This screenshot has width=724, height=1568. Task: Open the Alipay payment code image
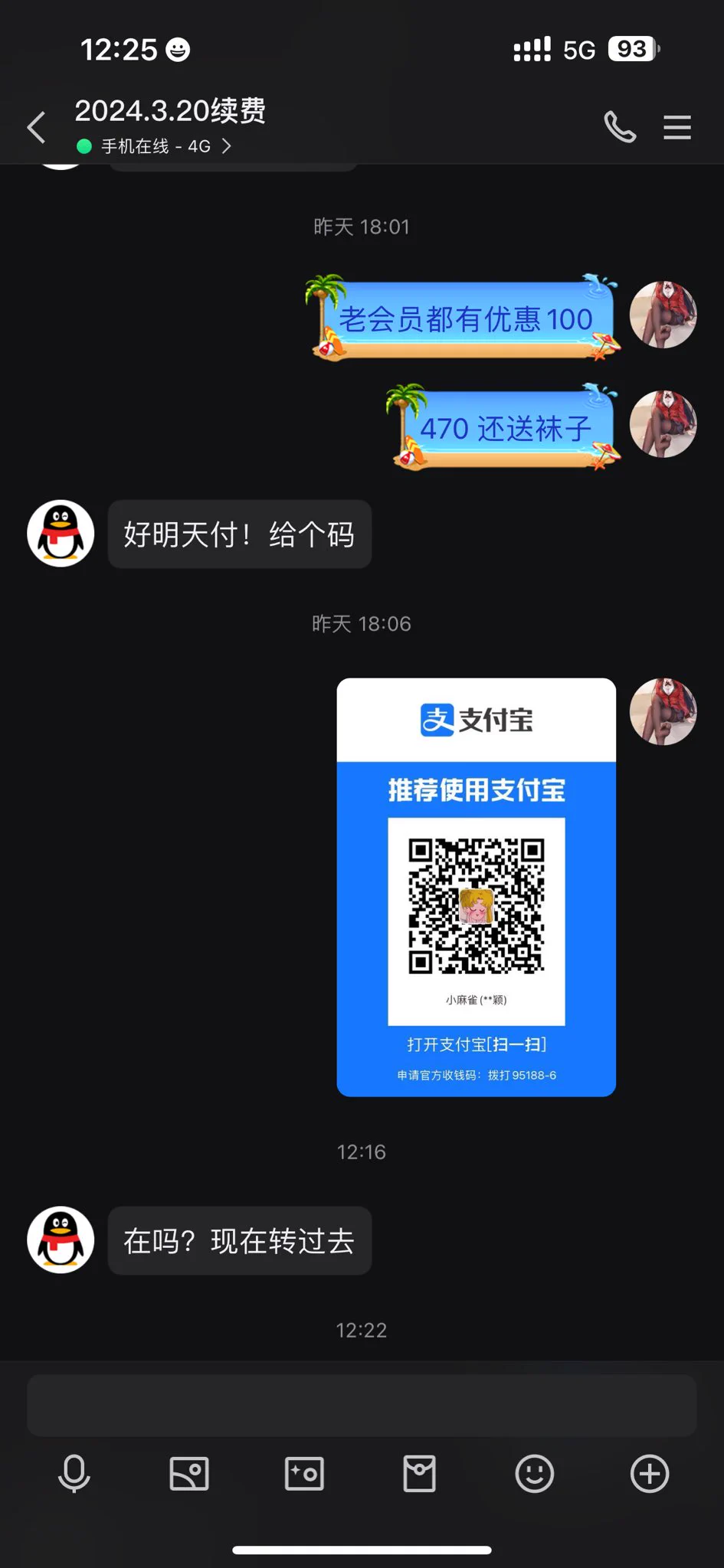click(x=476, y=887)
